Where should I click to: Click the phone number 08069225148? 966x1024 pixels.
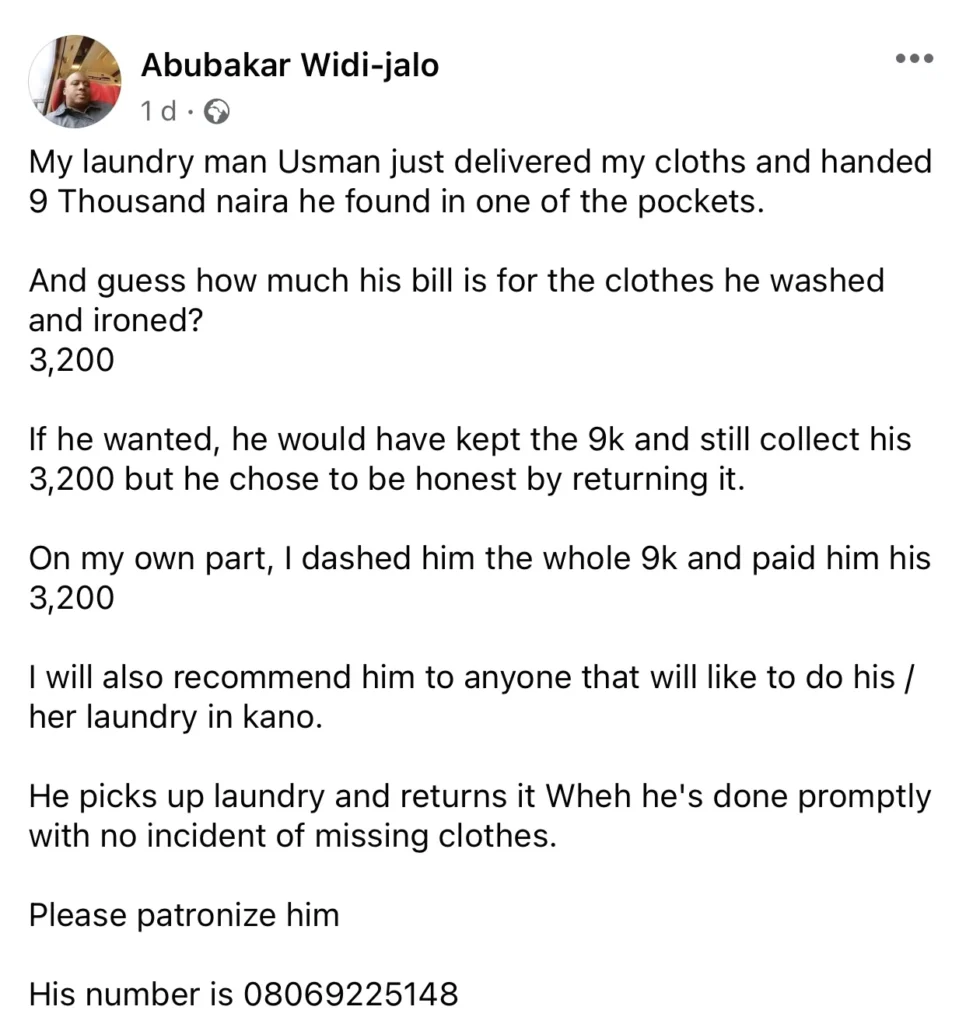click(352, 994)
